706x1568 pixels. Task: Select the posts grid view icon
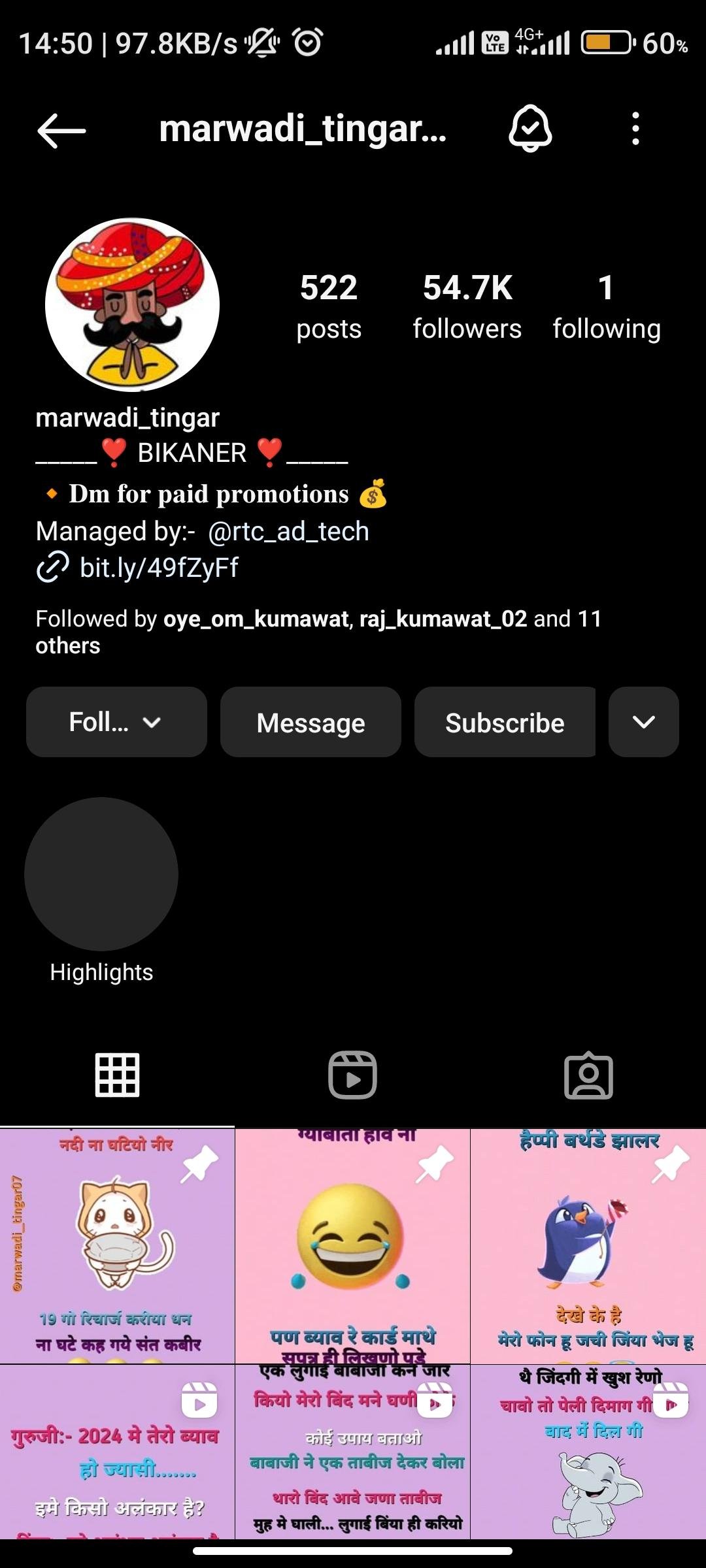pyautogui.click(x=118, y=1075)
